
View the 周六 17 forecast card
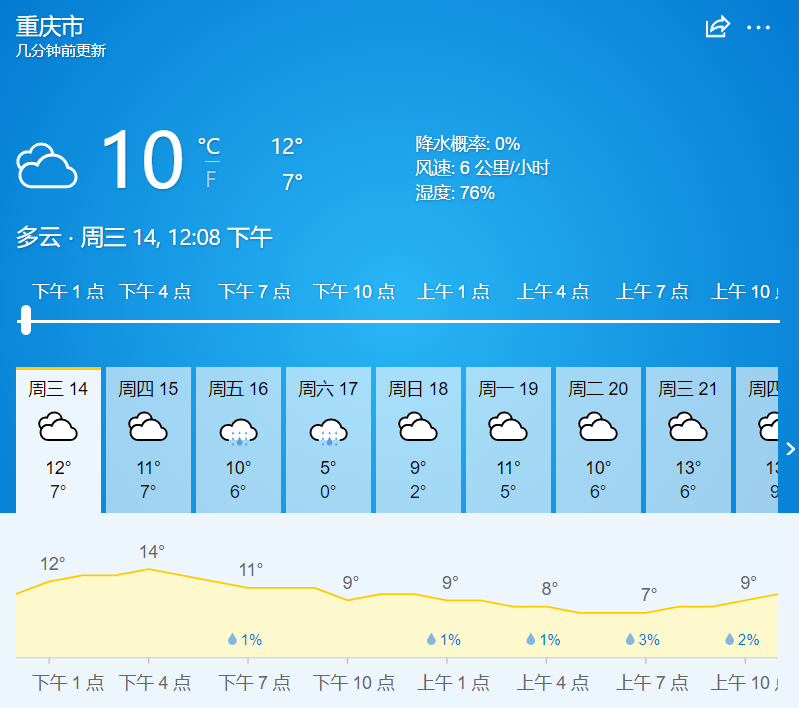coord(328,440)
